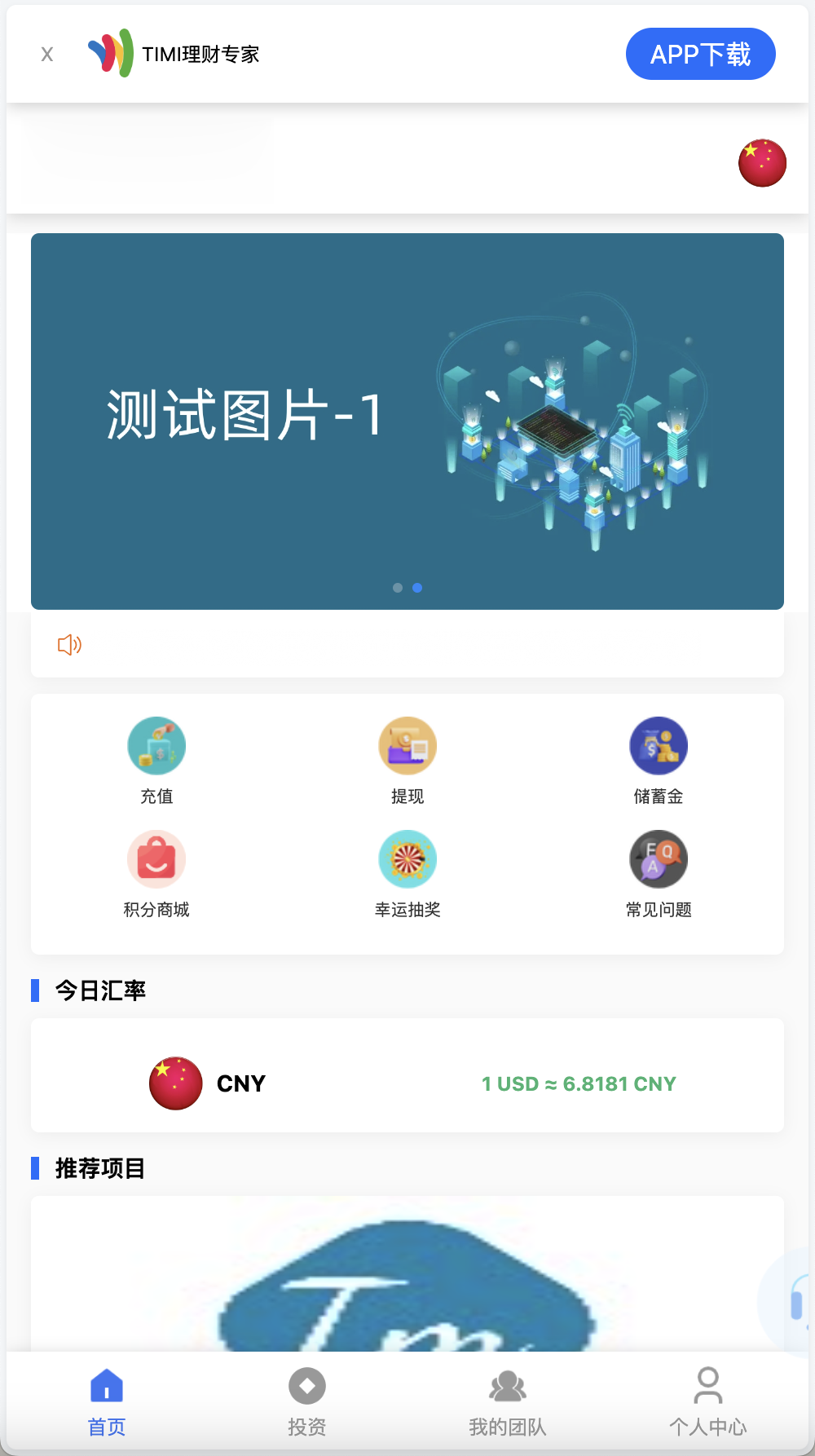
Task: Open the 常见问题 FAQ section
Action: coord(659,872)
